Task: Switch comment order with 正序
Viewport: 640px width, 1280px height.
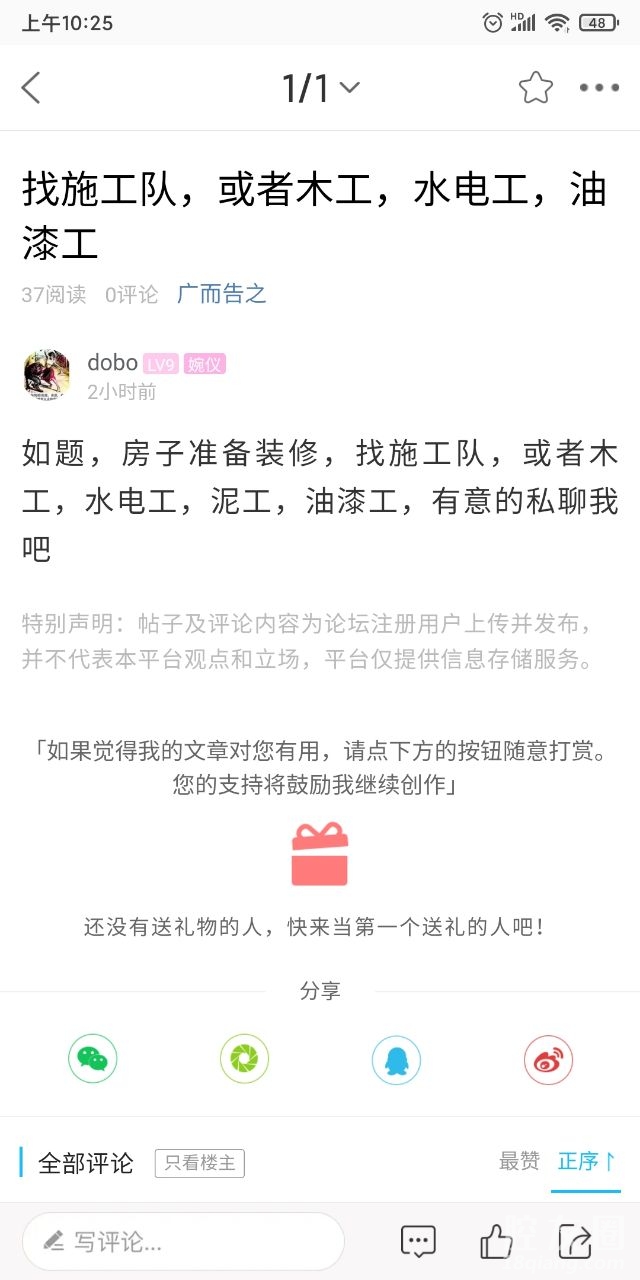Action: (x=586, y=1161)
